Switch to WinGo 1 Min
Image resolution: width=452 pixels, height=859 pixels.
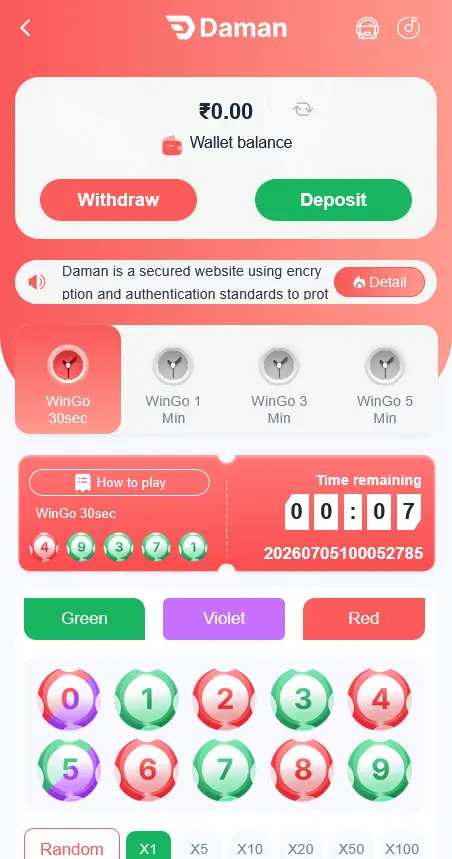[173, 380]
